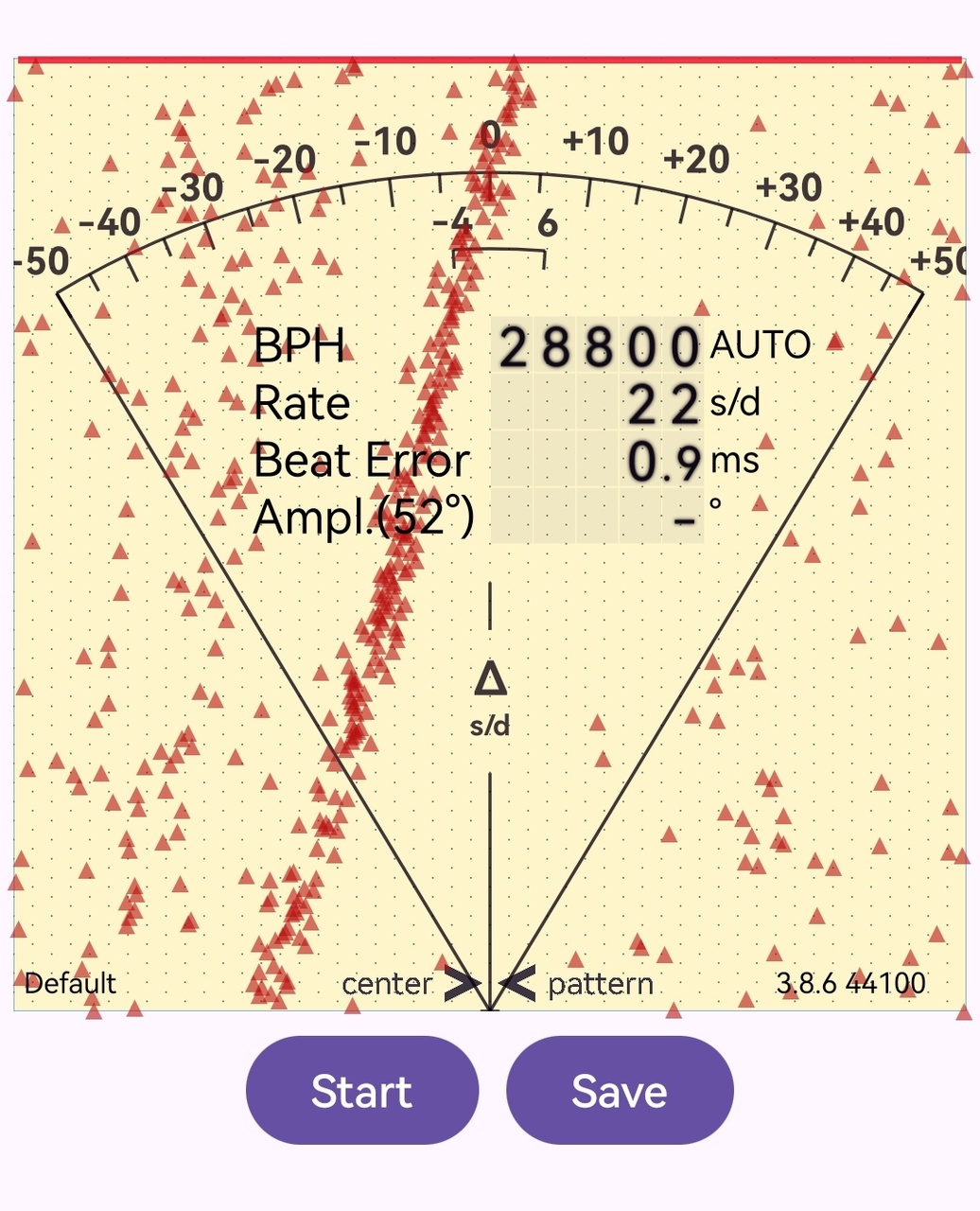Change the AUTO BPH mode
980x1211 pixels.
coord(760,345)
